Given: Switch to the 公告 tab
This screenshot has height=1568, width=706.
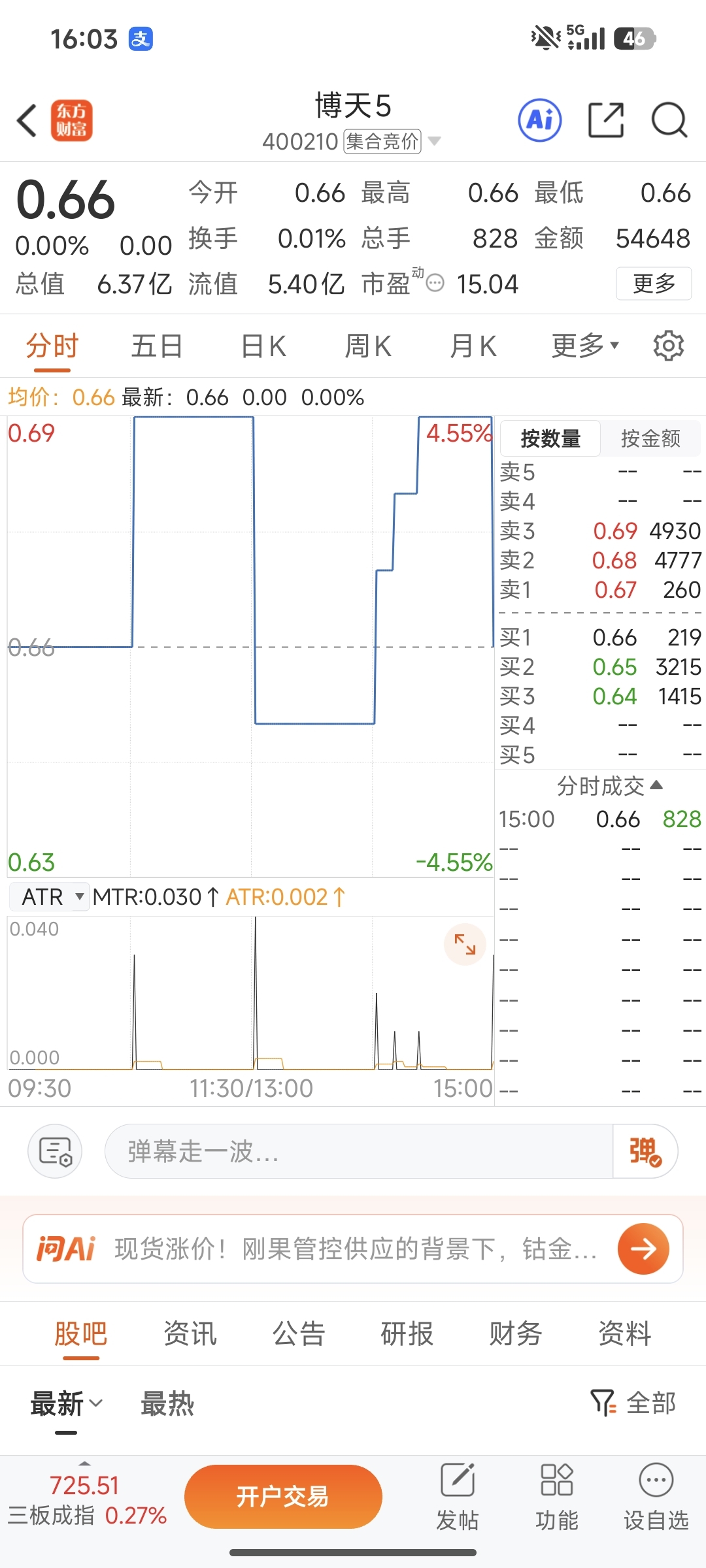Looking at the screenshot, I should (299, 1333).
